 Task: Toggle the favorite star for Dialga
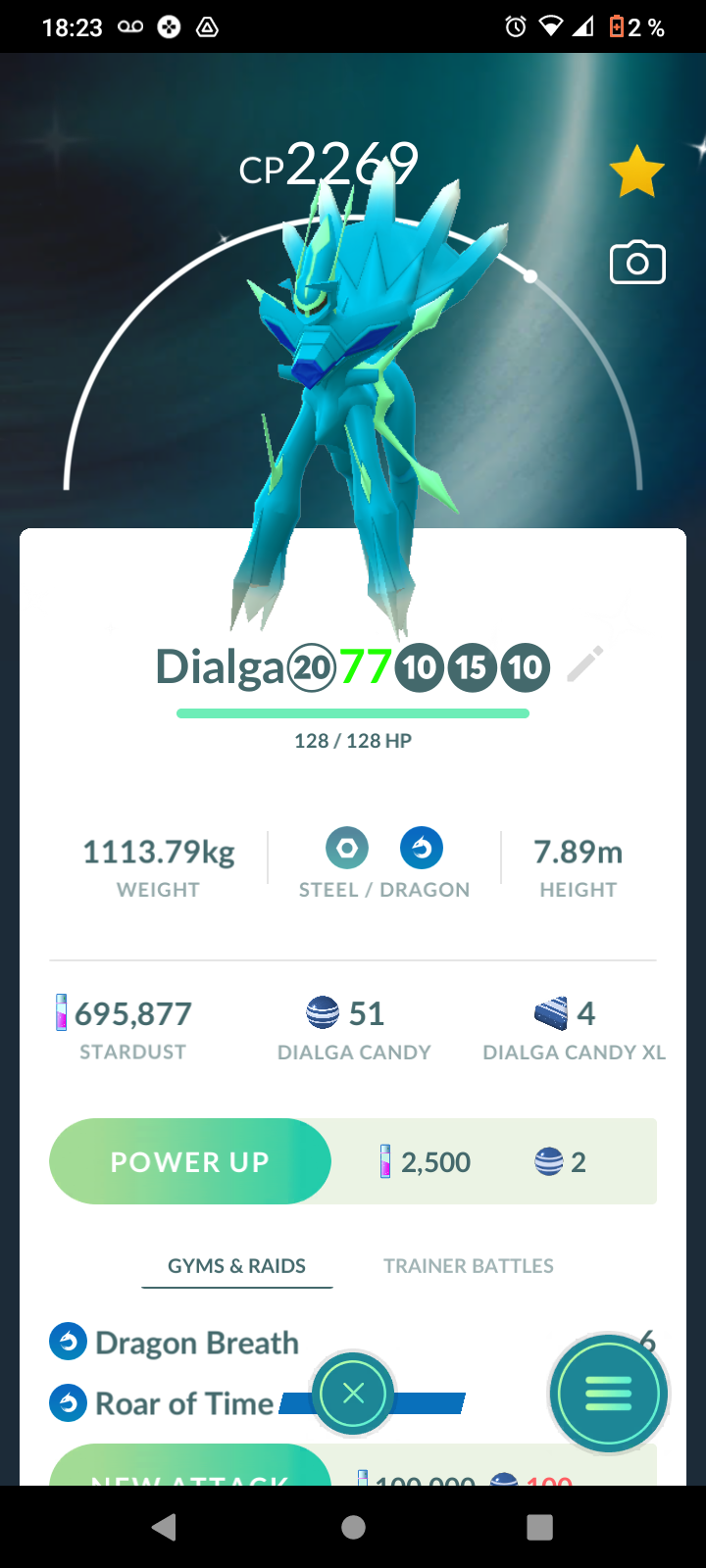636,171
